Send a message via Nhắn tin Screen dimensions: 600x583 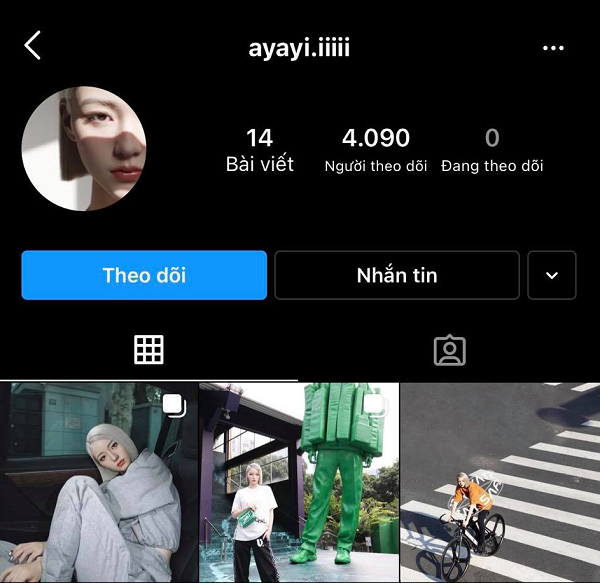tap(397, 275)
